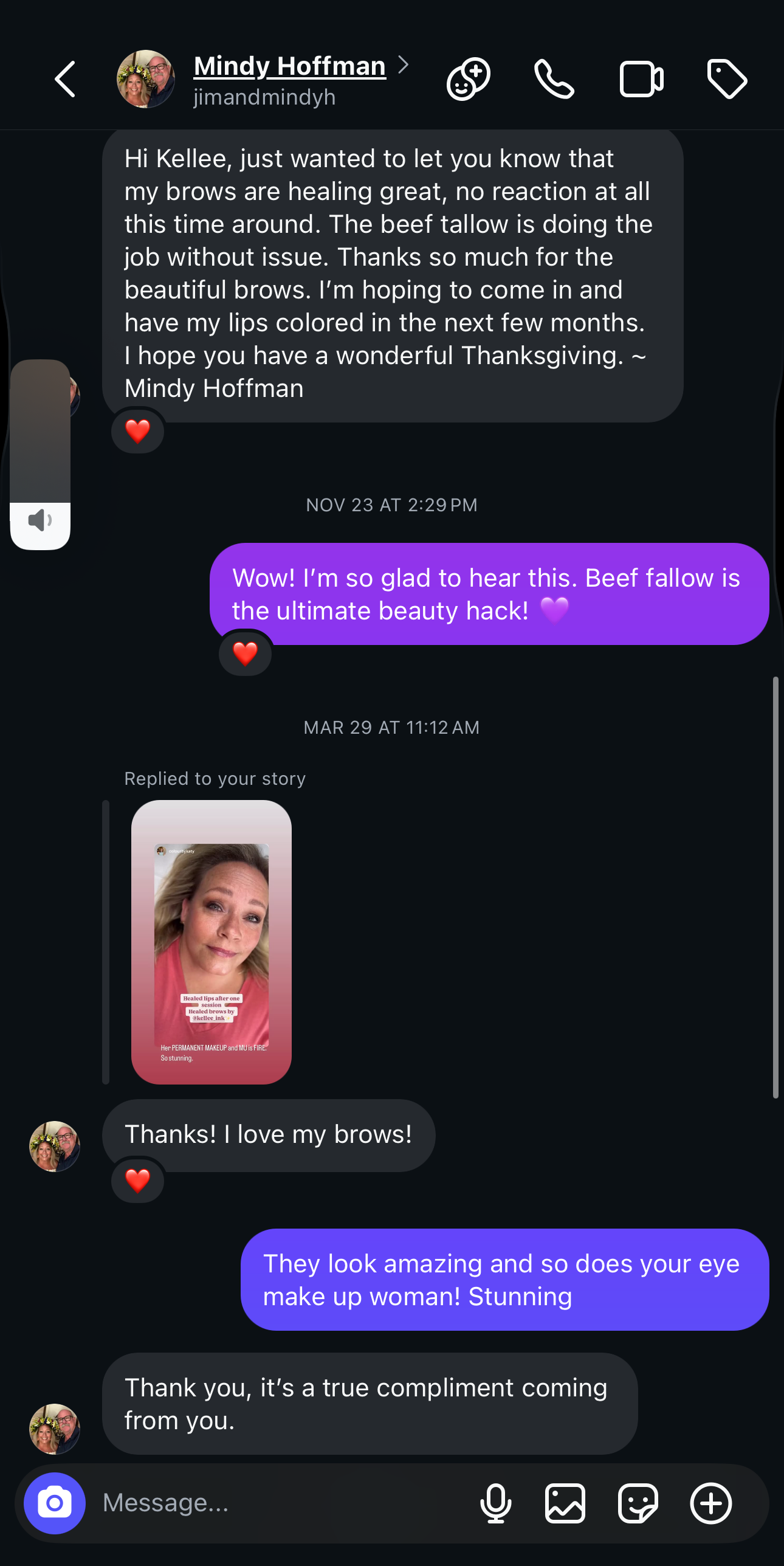Open Mindy's avatar beside Thank you message

55,1429
